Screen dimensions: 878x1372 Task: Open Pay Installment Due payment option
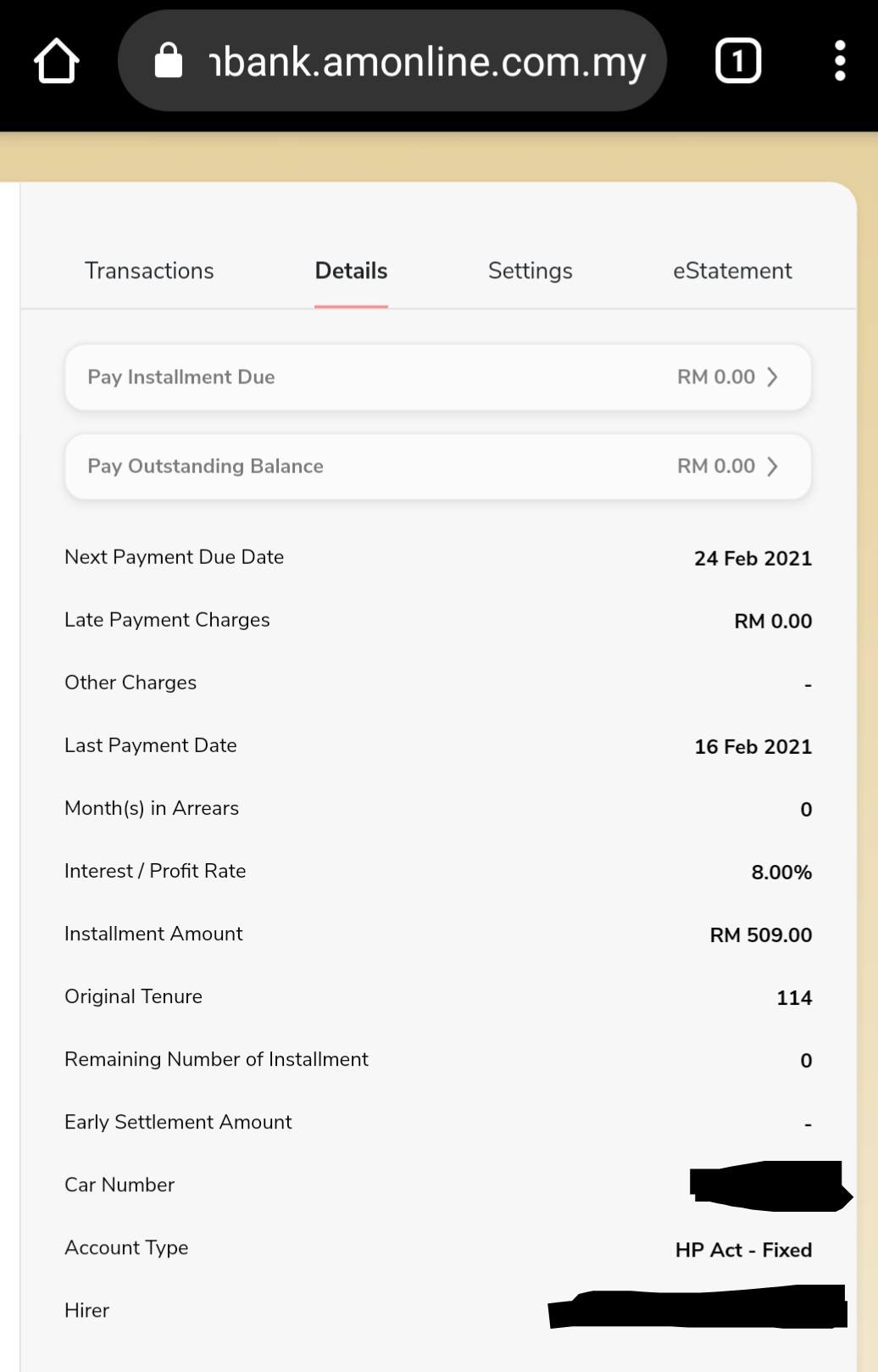pos(436,376)
